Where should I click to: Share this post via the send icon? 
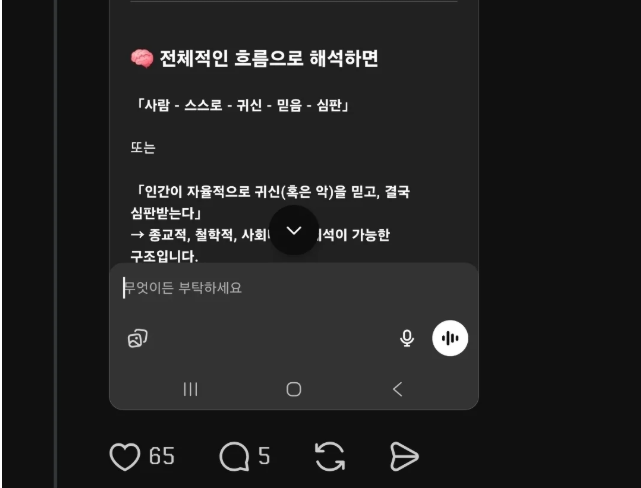pos(402,457)
